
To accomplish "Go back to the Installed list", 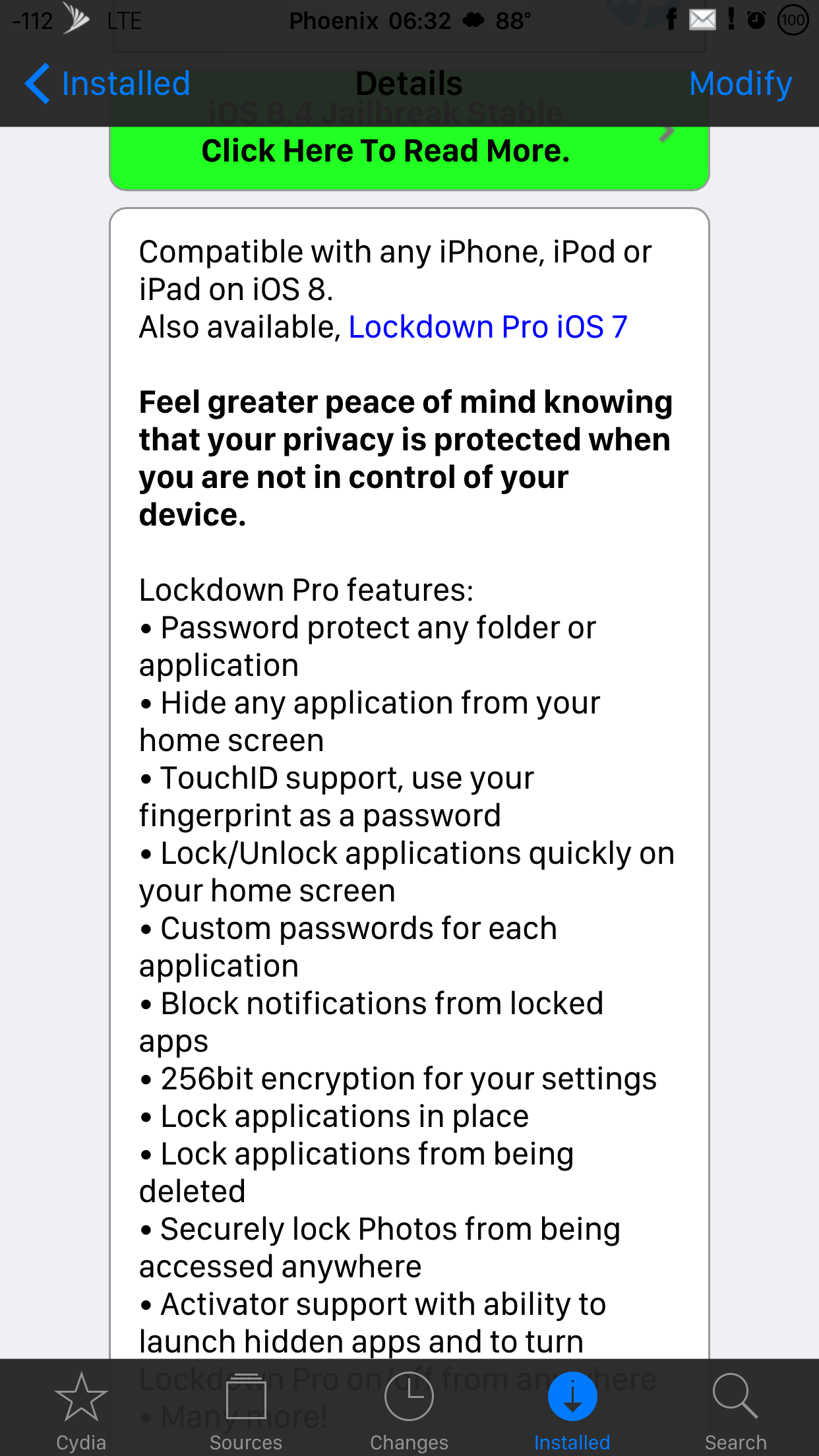I will [x=107, y=84].
